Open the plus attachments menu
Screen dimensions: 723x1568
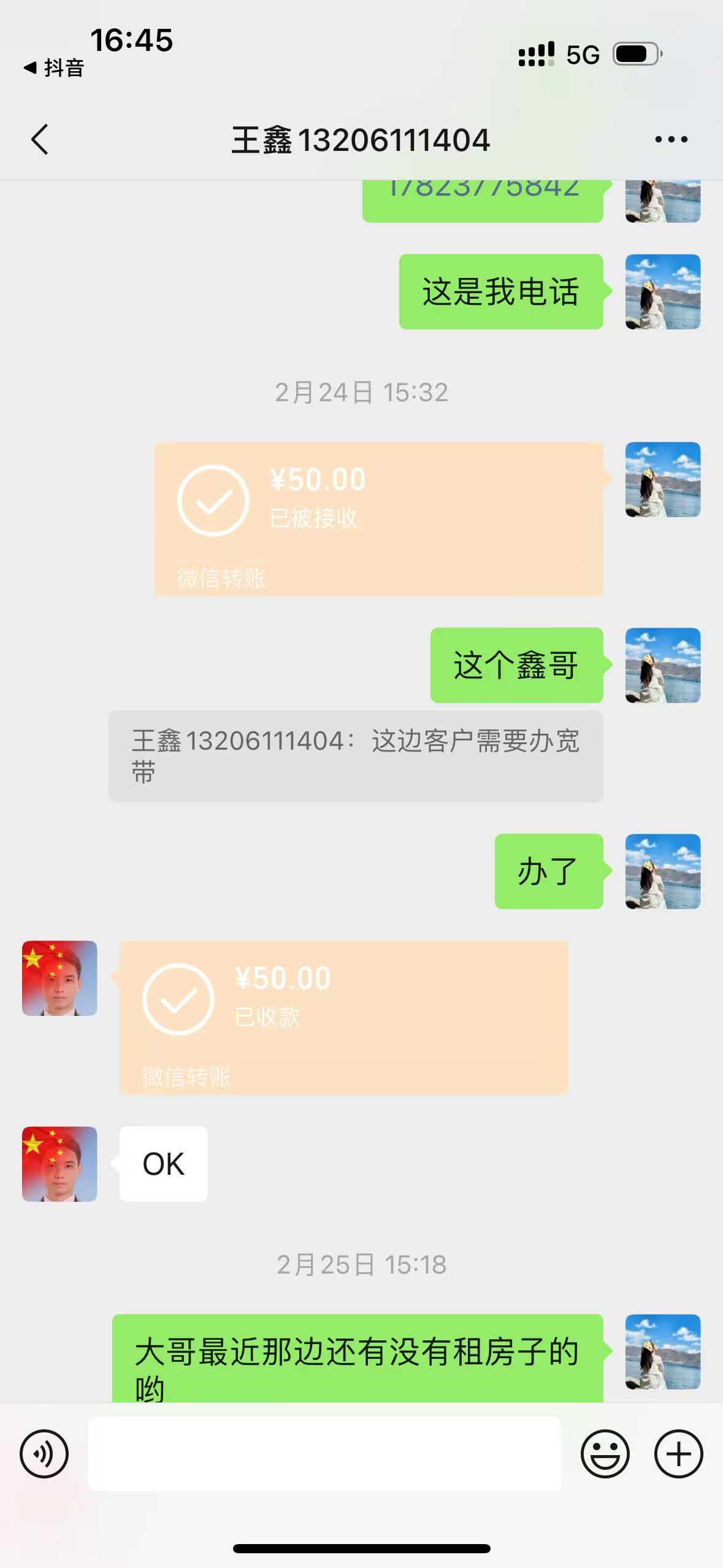point(678,1454)
